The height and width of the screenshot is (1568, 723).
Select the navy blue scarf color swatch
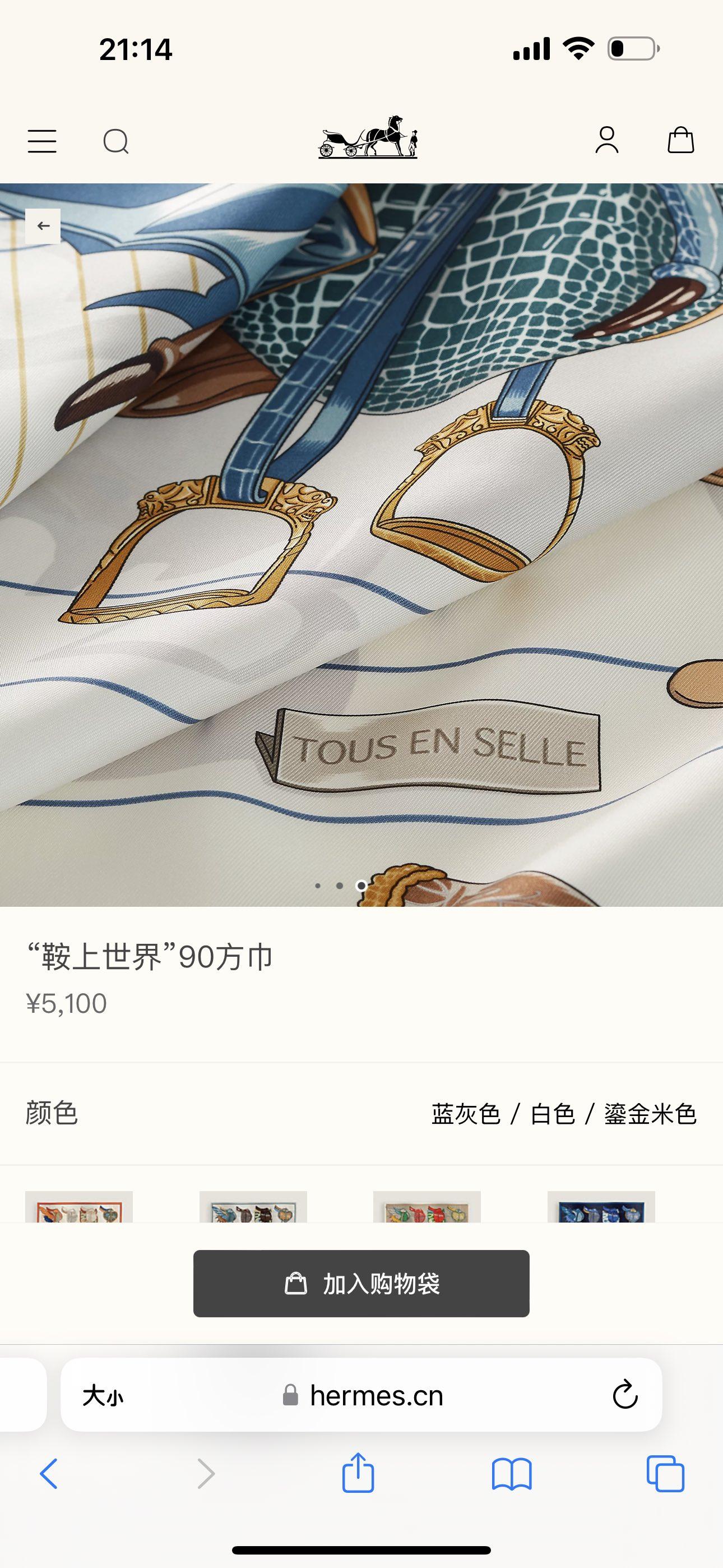601,1207
